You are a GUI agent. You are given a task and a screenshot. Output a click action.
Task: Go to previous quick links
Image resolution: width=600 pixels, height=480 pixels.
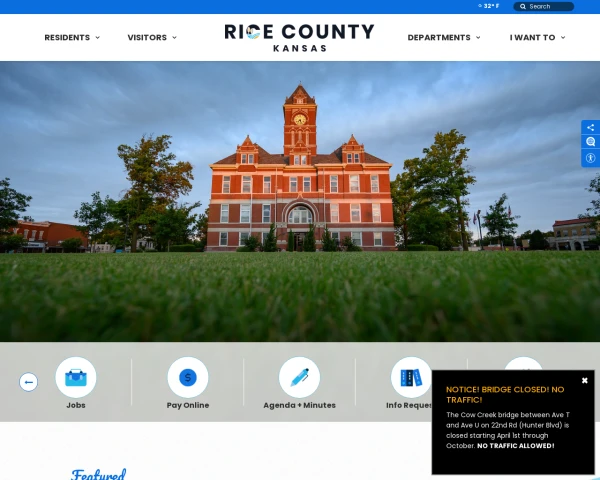pyautogui.click(x=28, y=381)
